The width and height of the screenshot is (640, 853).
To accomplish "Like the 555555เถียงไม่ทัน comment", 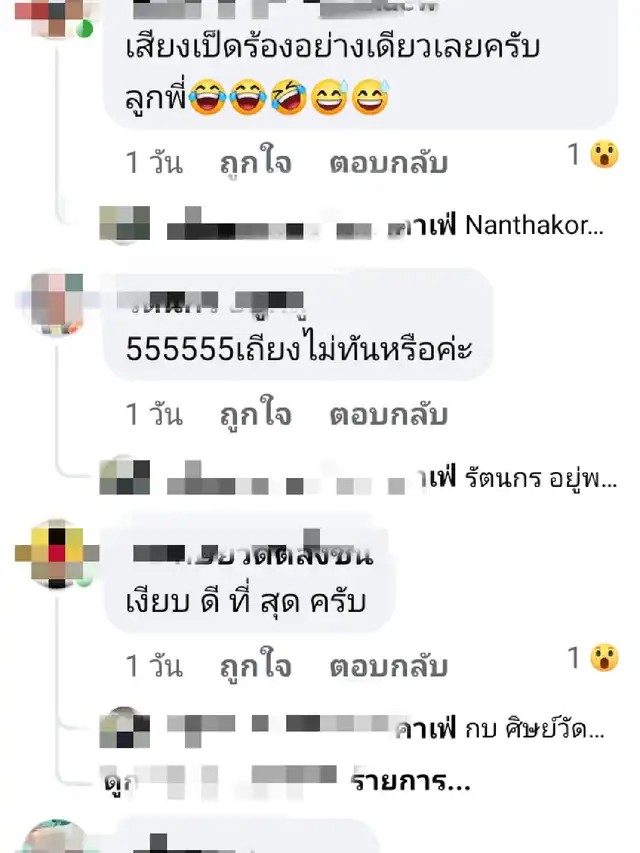I will [256, 415].
